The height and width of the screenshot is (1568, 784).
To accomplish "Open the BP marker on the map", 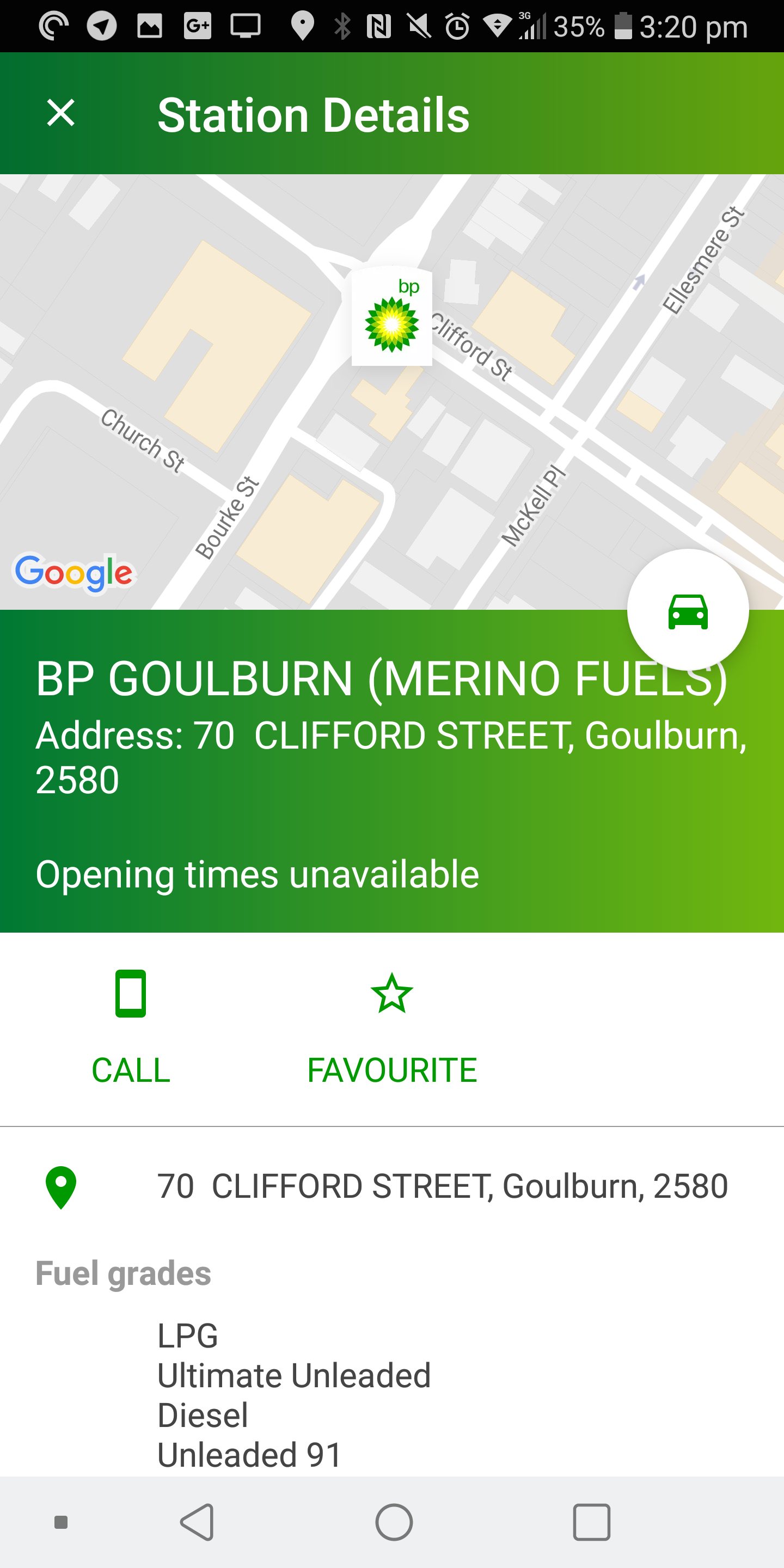I will point(392,316).
